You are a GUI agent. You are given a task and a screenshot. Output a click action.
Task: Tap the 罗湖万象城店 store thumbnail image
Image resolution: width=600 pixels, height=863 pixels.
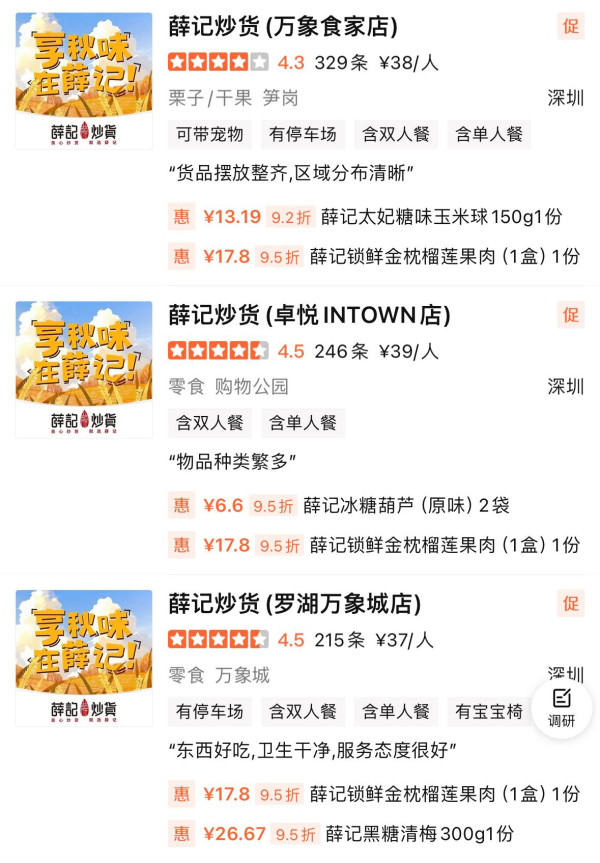(84, 657)
